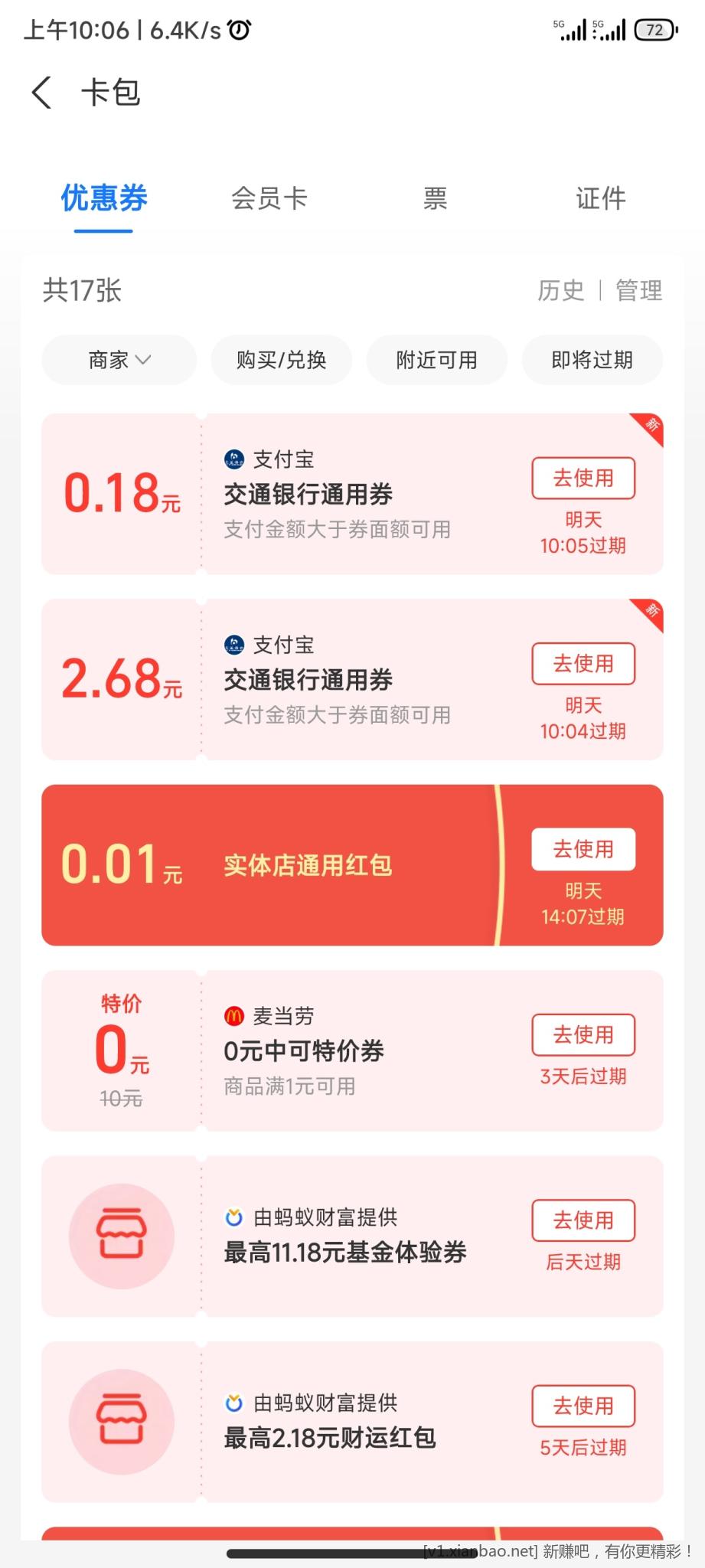Use the 麦当劳 0元中可特价券
705x1568 pixels.
[x=583, y=1035]
